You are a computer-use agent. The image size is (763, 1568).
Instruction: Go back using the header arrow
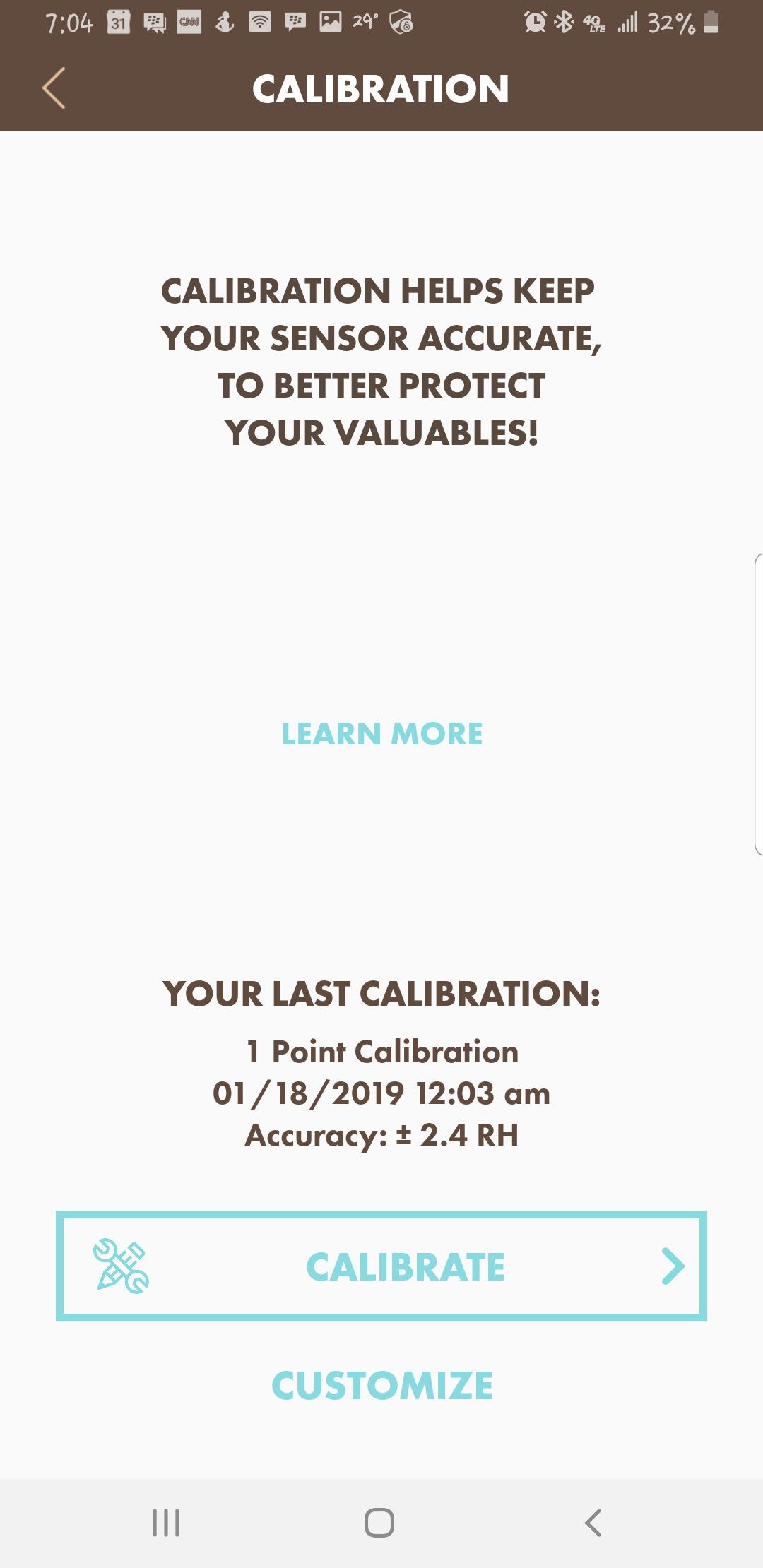click(x=54, y=88)
